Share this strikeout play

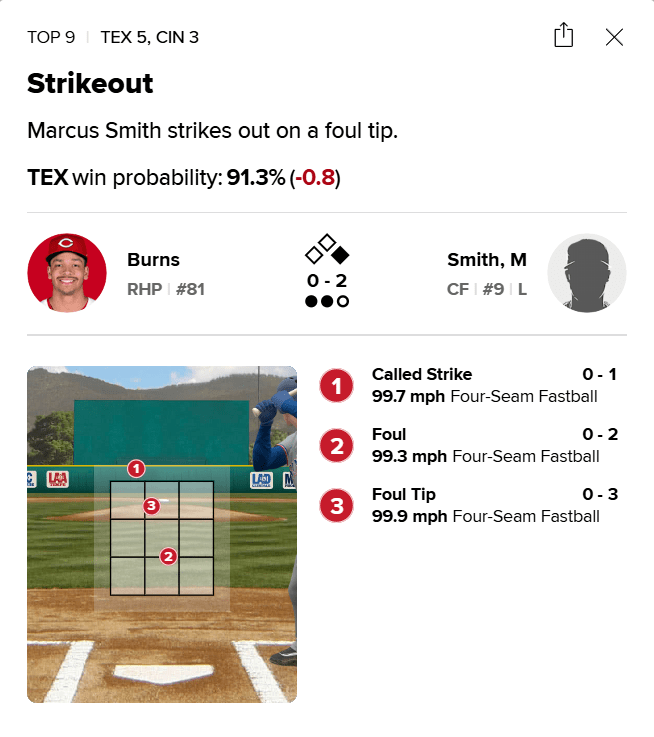[x=564, y=37]
